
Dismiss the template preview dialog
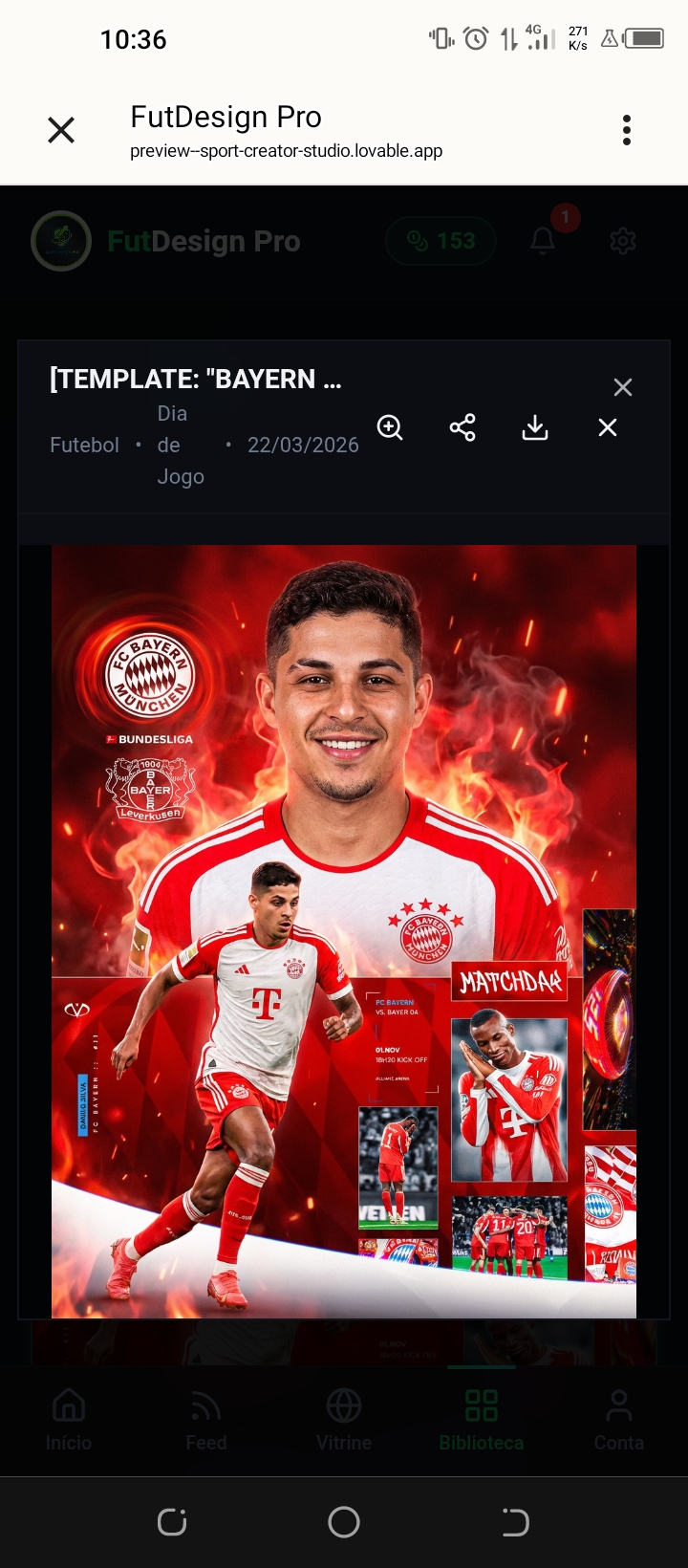pos(623,387)
